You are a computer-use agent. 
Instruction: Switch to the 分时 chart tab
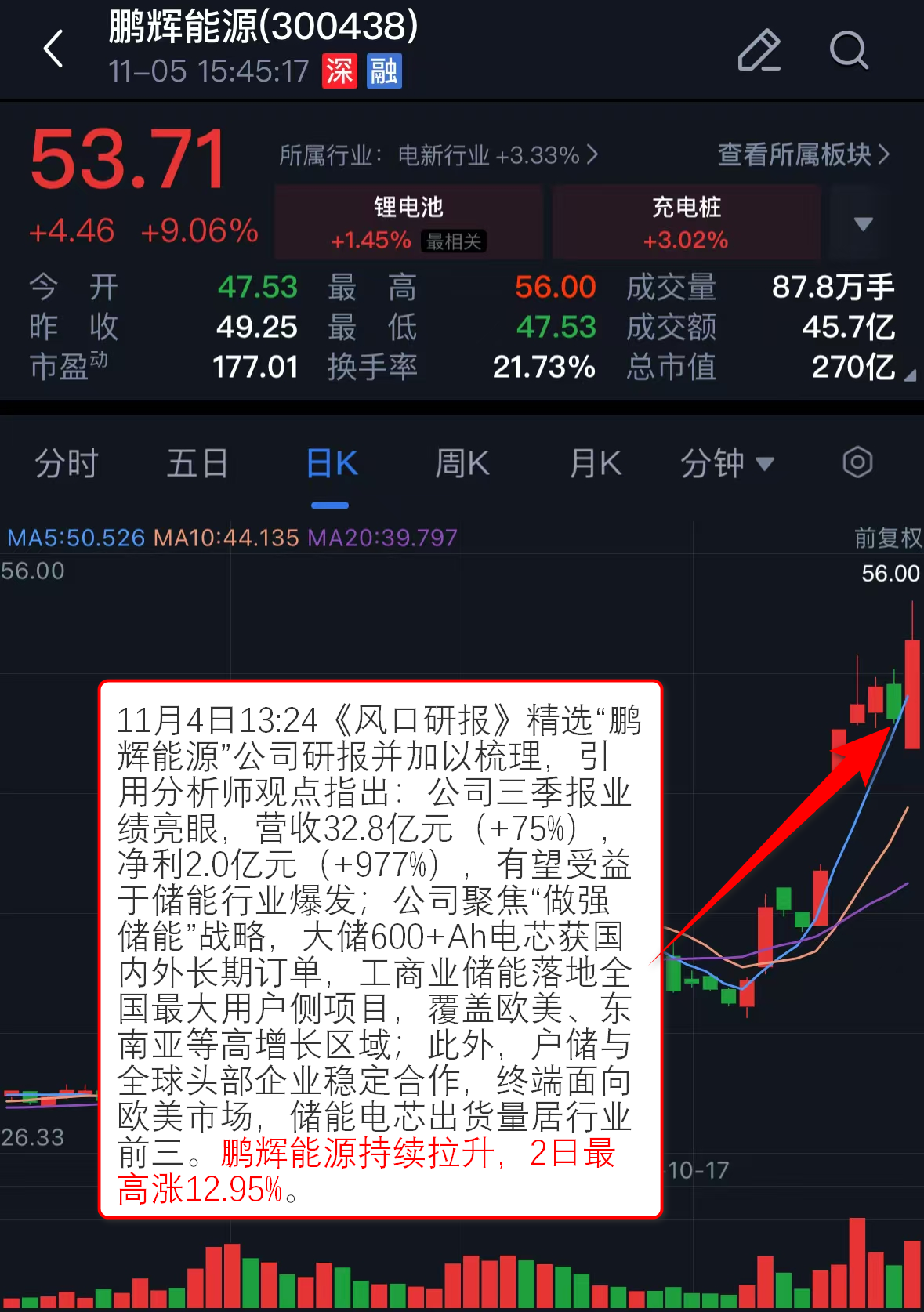point(67,463)
